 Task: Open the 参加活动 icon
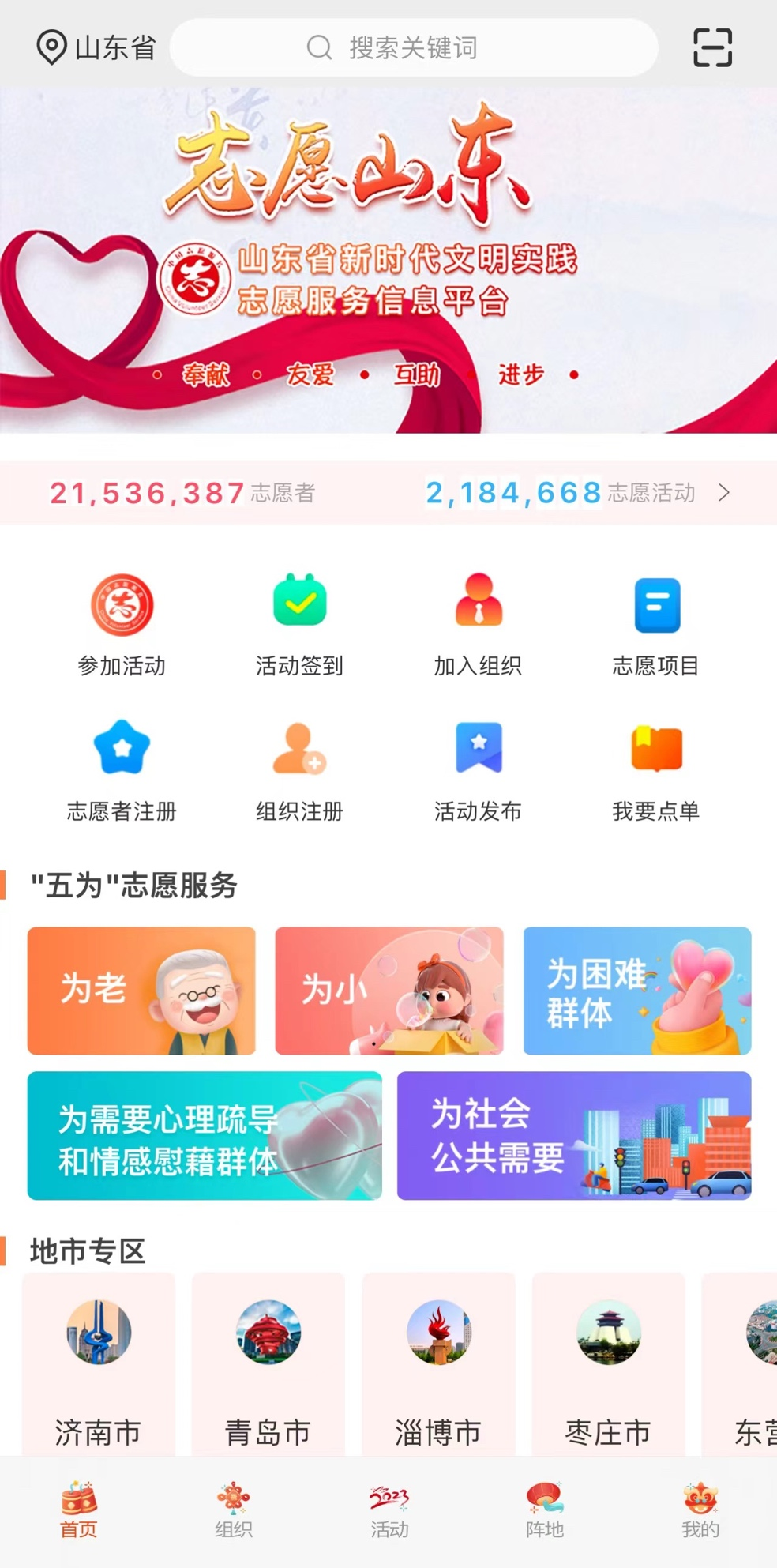pos(120,604)
